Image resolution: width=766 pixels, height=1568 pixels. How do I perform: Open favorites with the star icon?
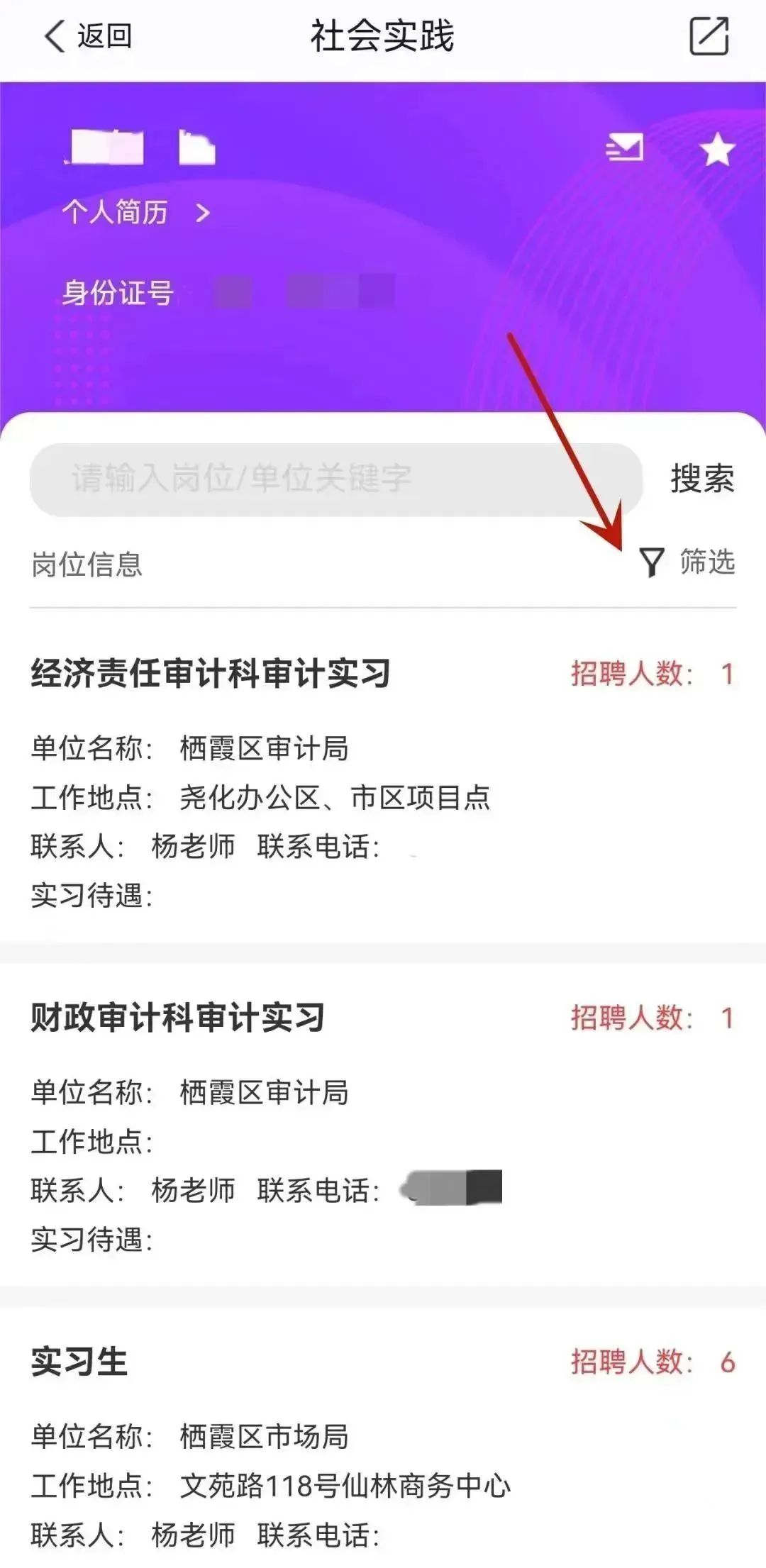pyautogui.click(x=716, y=150)
